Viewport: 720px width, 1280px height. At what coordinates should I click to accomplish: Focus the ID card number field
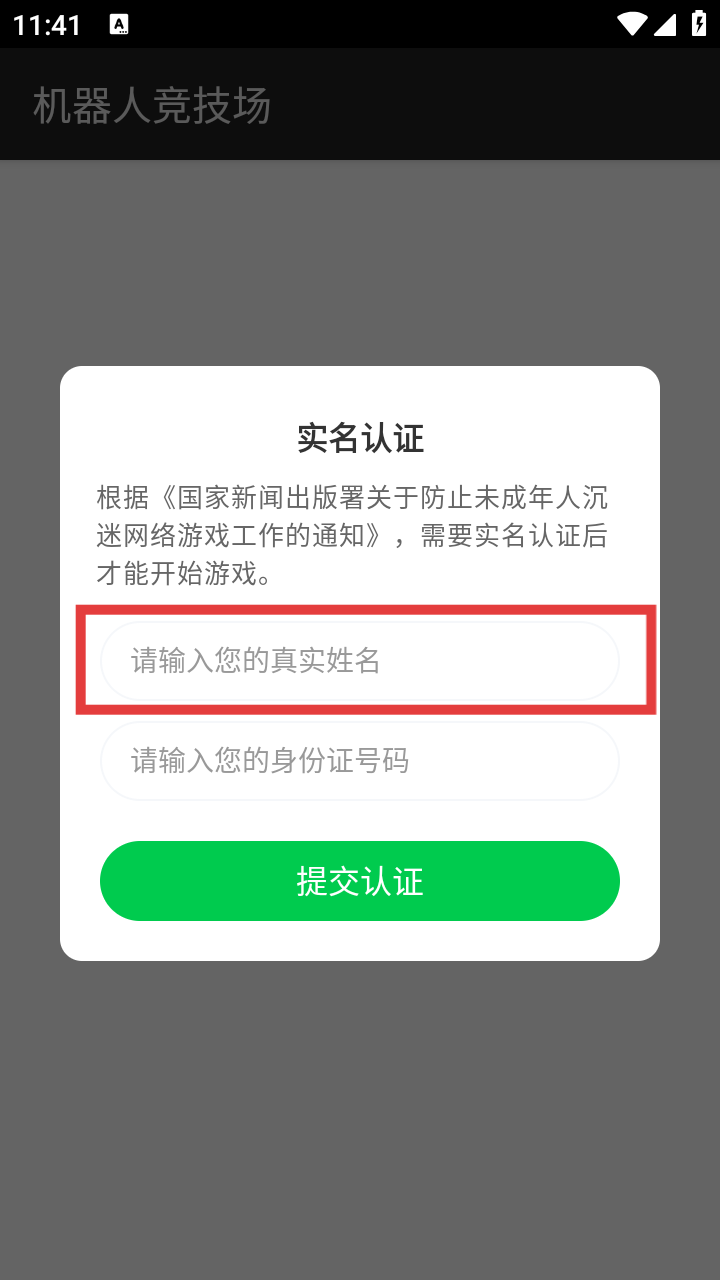pyautogui.click(x=360, y=761)
